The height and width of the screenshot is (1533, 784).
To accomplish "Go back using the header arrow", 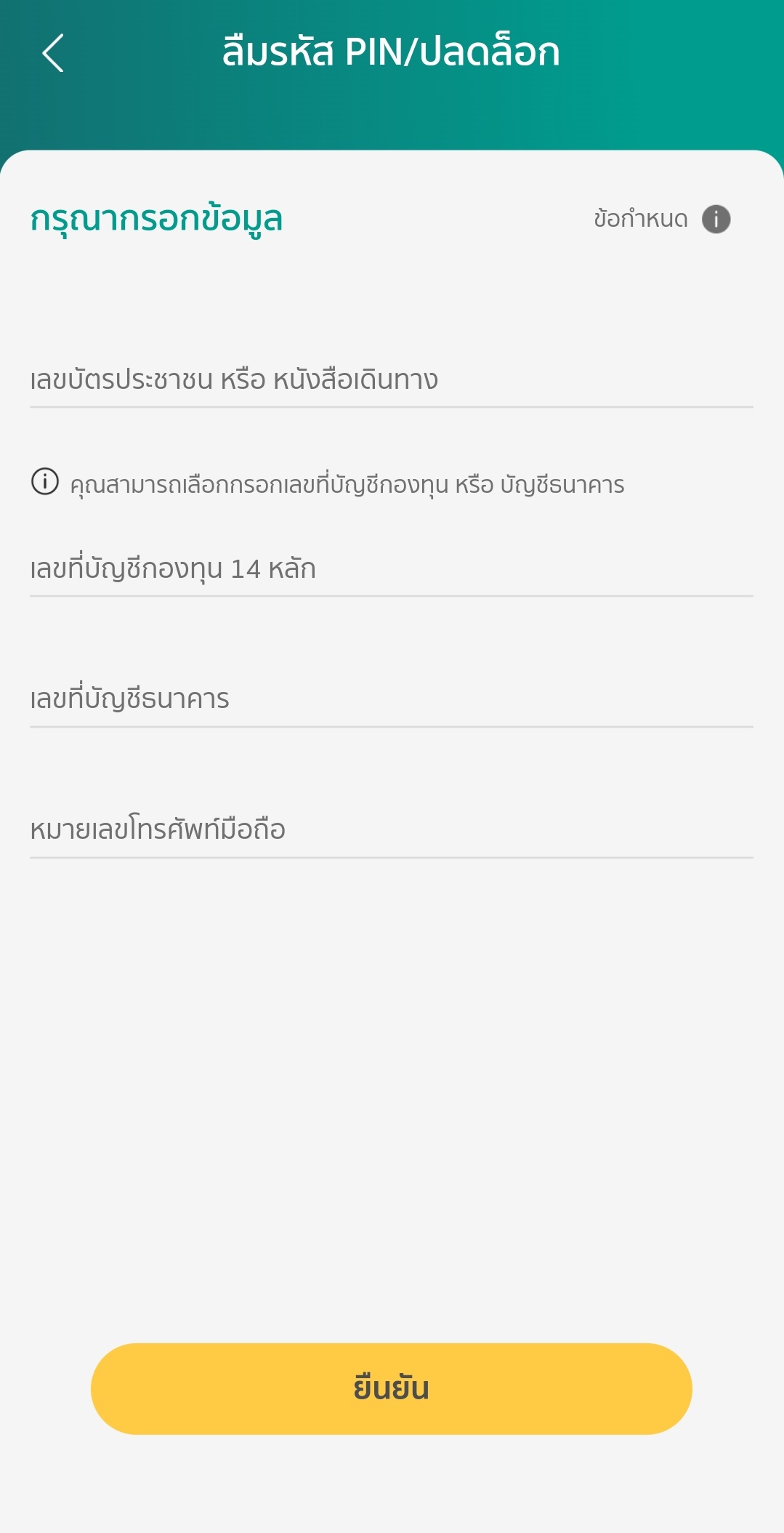I will point(53,53).
